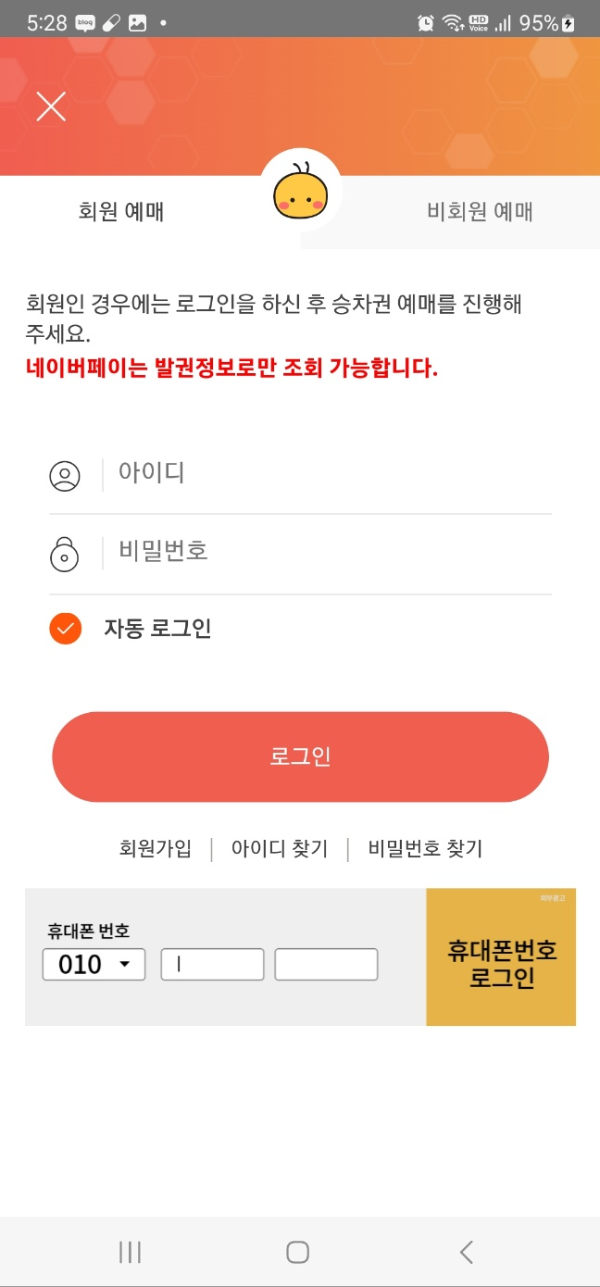
Task: Go back with the system back button
Action: 466,1252
